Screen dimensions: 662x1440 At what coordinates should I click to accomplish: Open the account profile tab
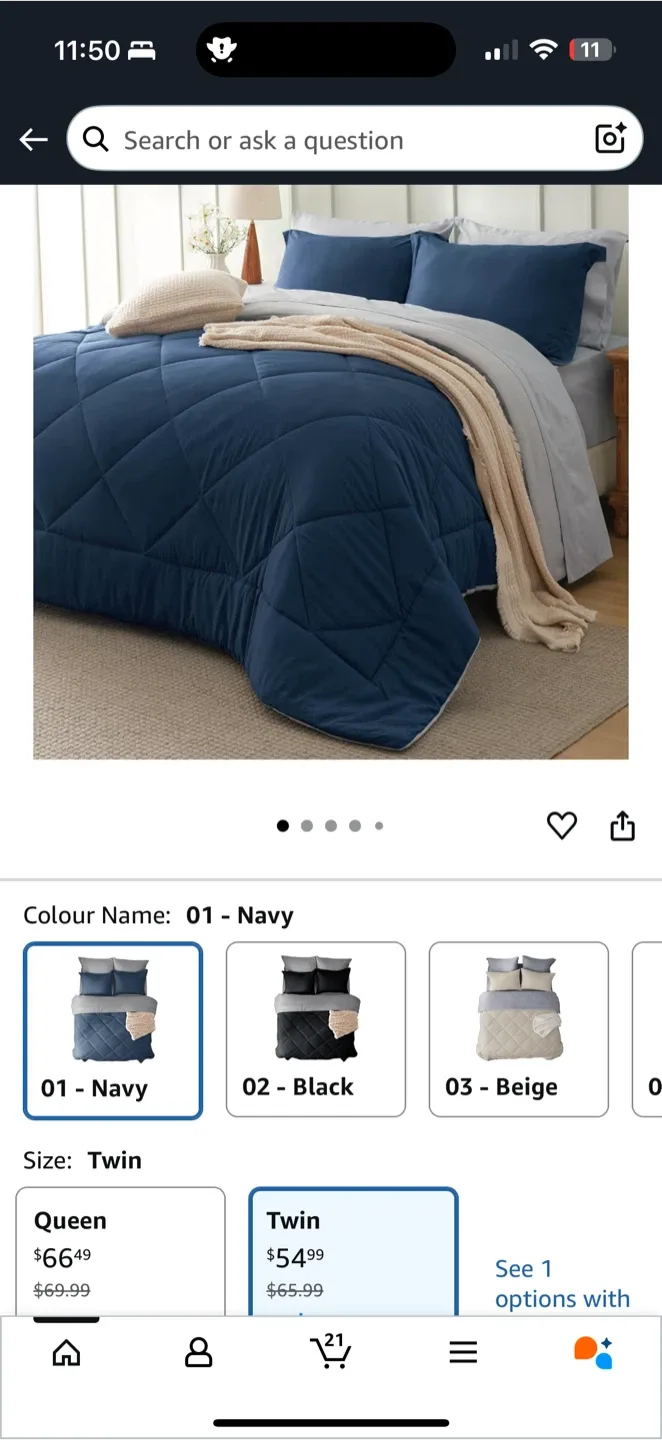(x=199, y=1353)
